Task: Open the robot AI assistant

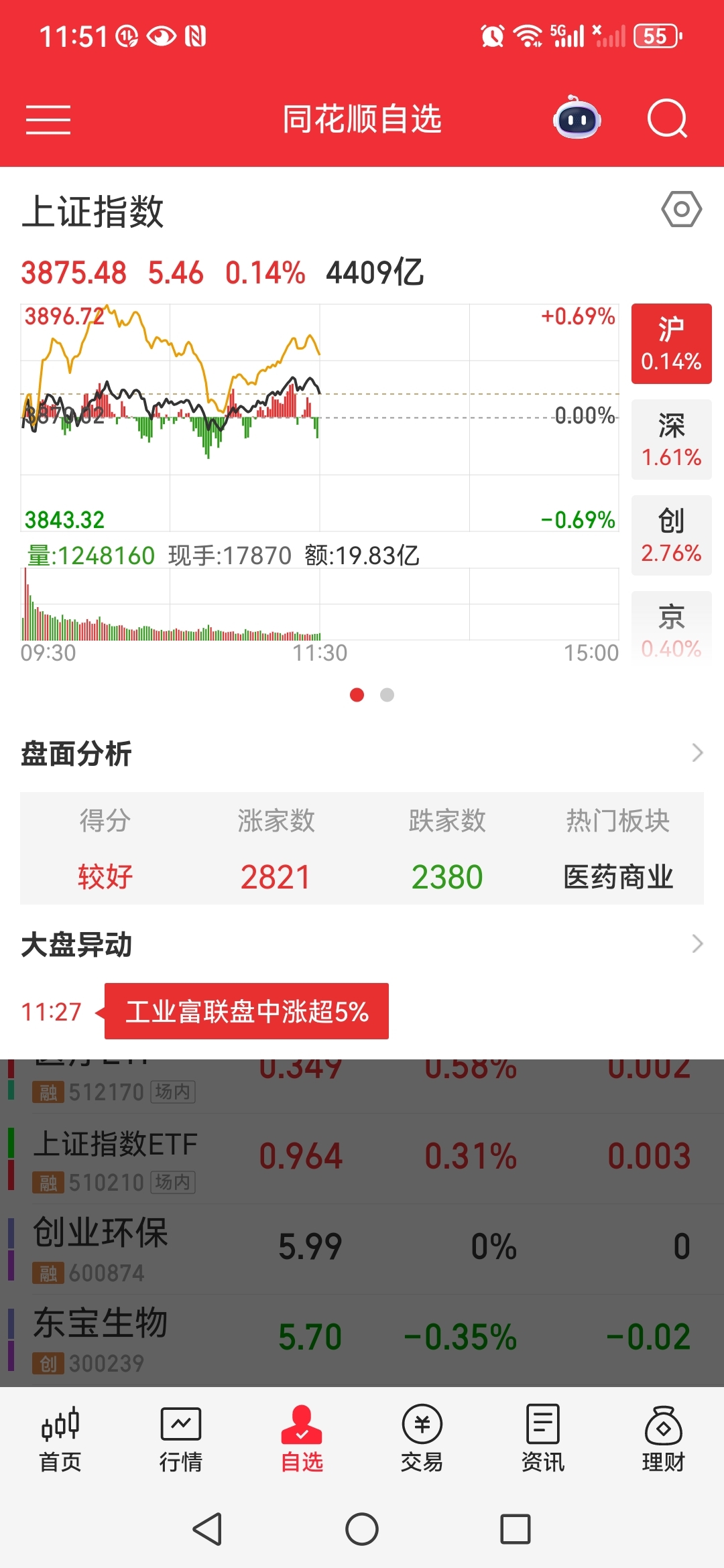Action: coord(577,118)
